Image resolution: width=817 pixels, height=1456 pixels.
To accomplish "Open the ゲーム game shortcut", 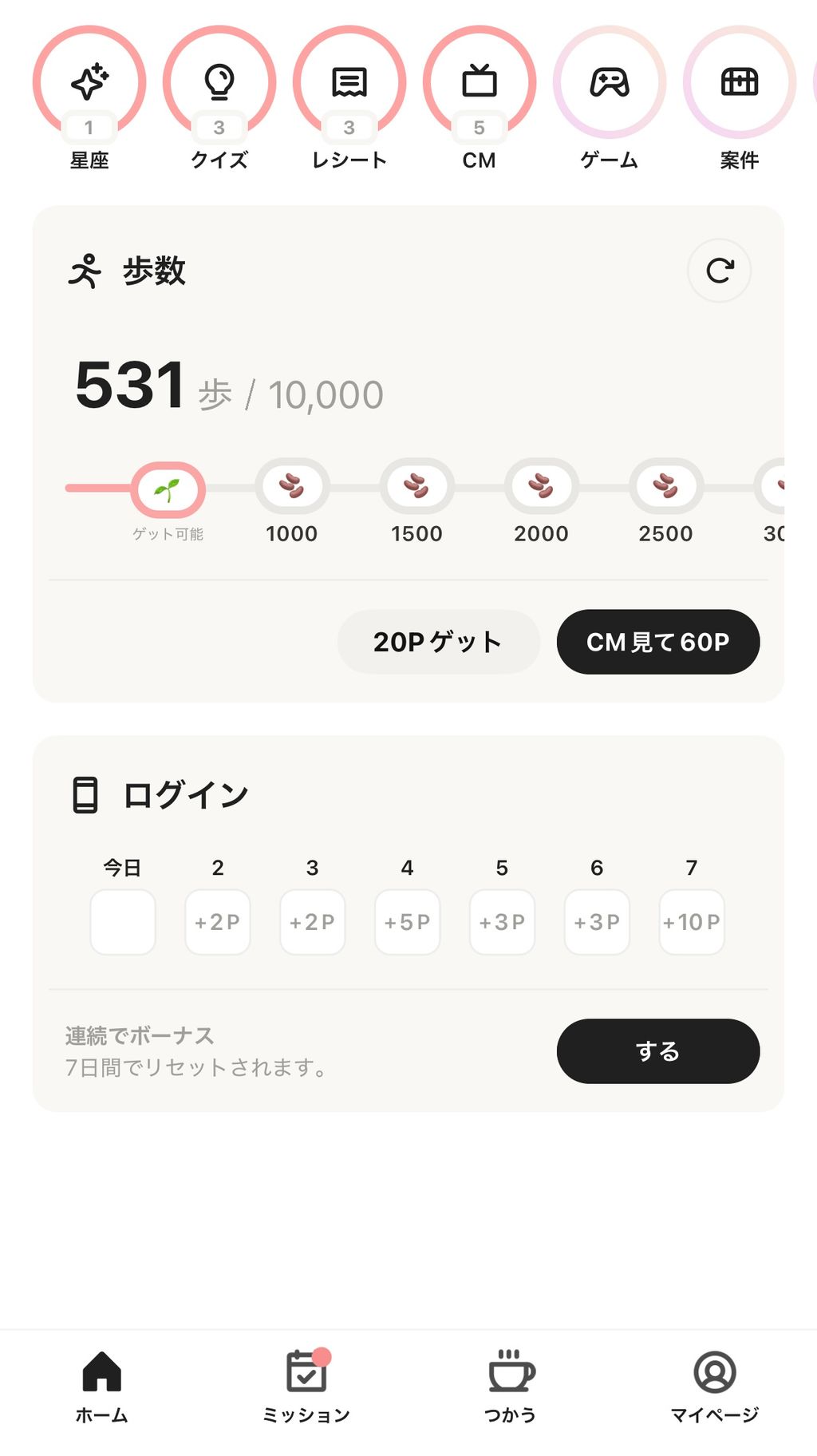I will coord(610,83).
